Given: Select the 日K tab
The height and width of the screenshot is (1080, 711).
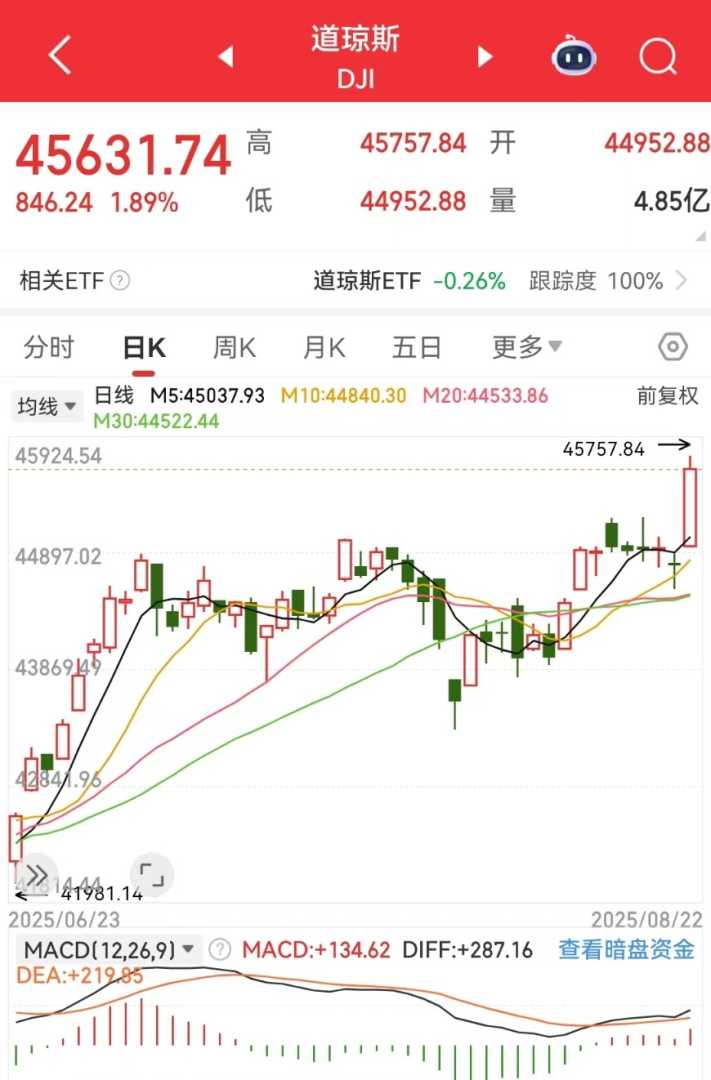Looking at the screenshot, I should pyautogui.click(x=143, y=348).
